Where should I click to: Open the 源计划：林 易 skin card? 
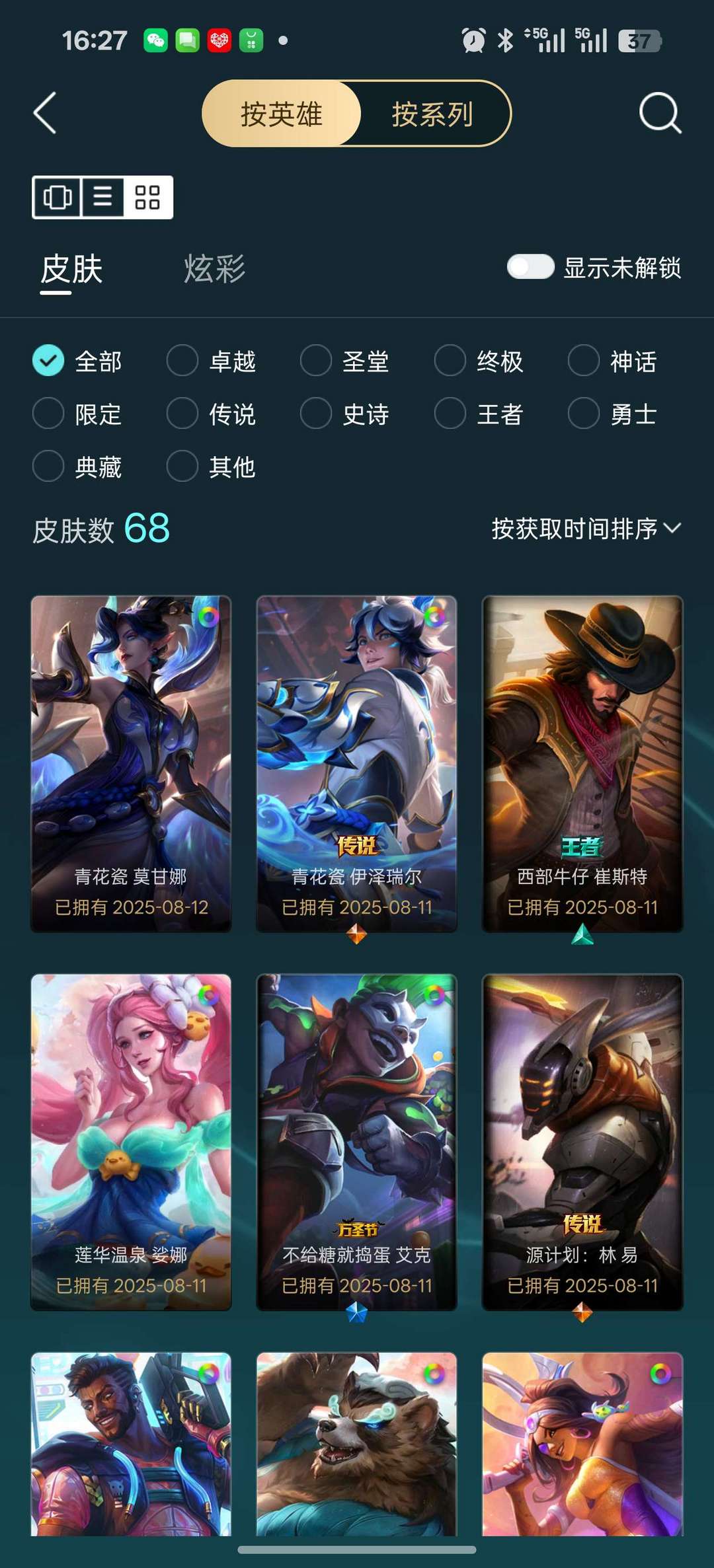(582, 1142)
